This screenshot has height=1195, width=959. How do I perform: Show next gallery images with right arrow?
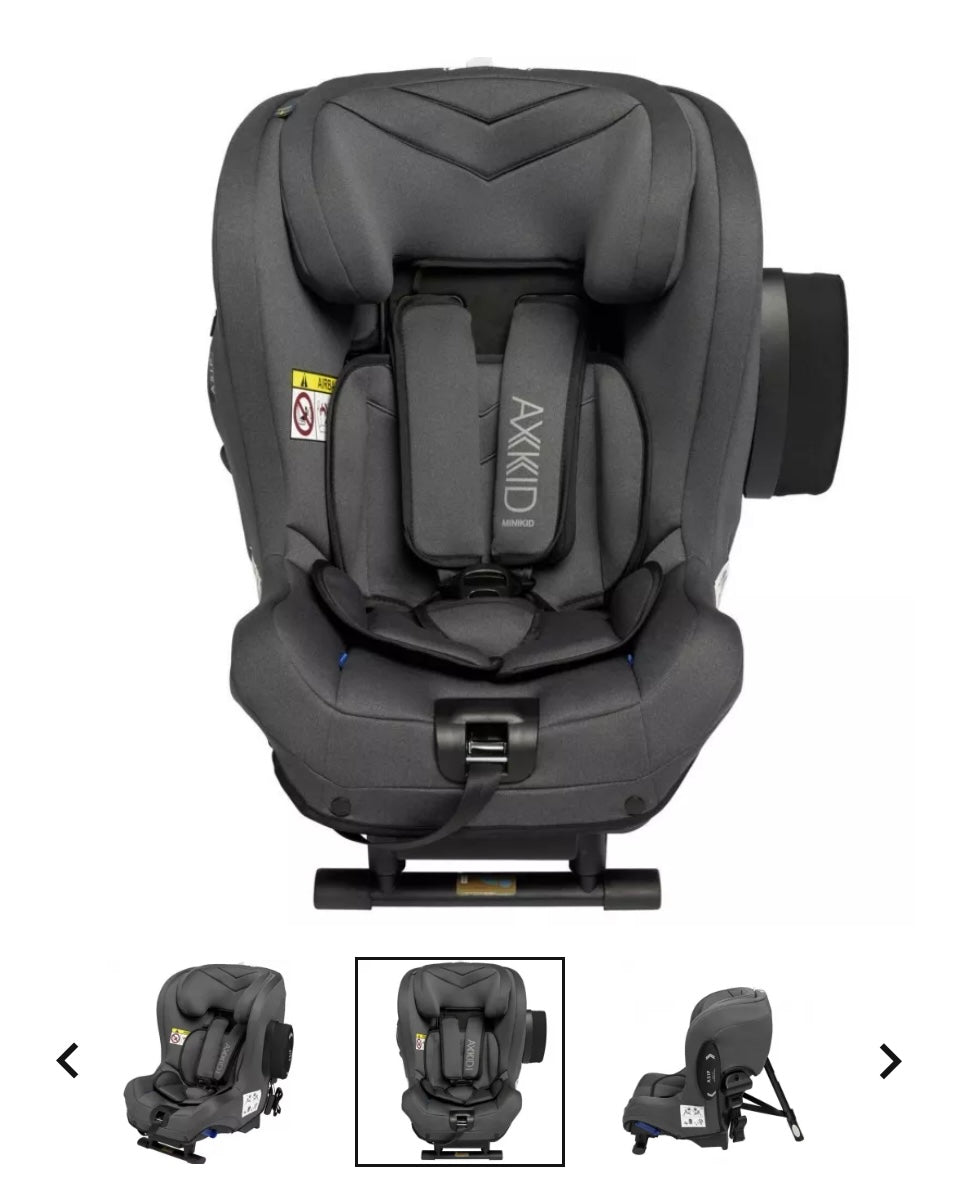coord(889,1061)
